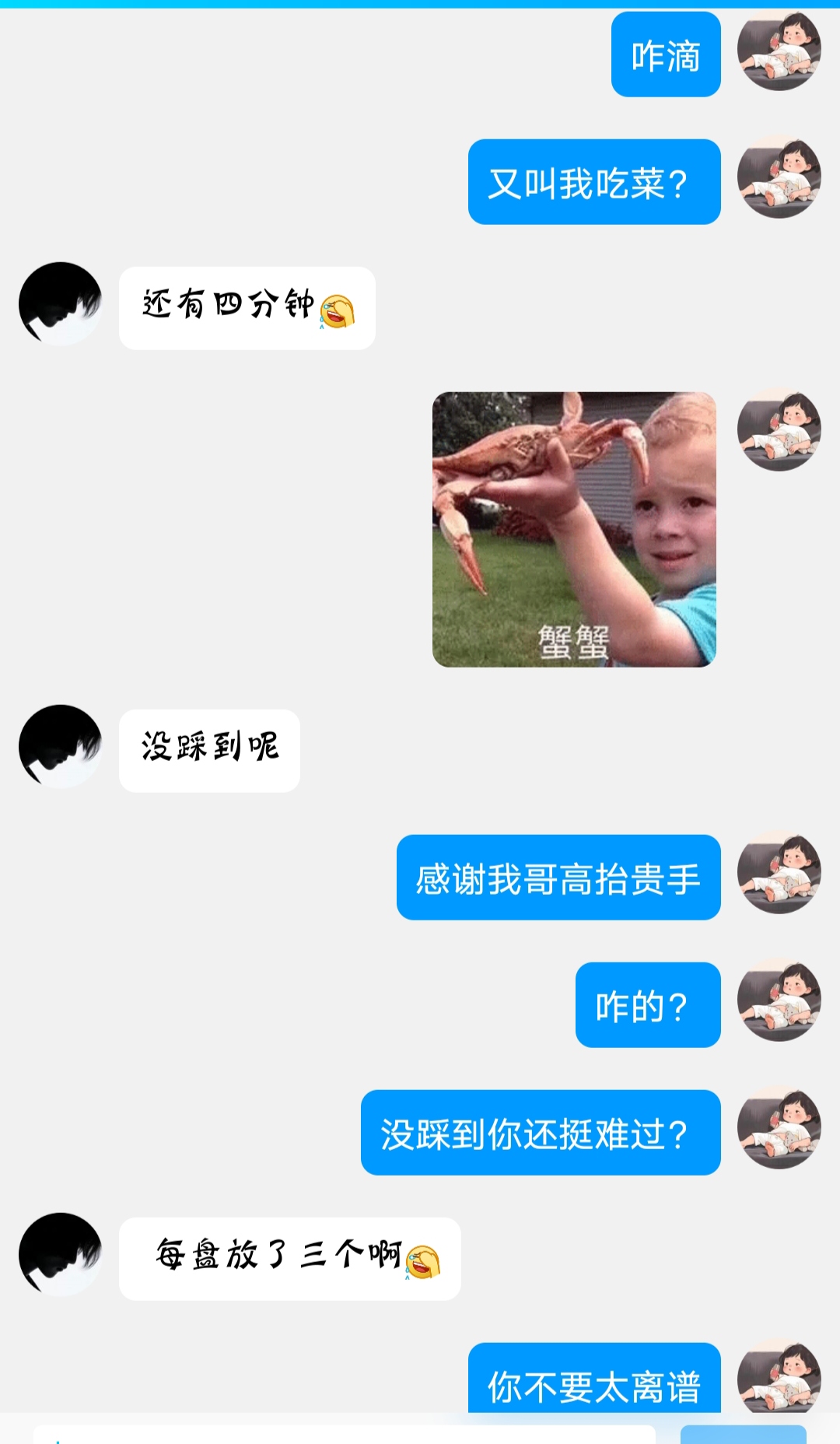This screenshot has height=1444, width=840.
Task: Open my avatar beside 咋滴 message
Action: (779, 50)
